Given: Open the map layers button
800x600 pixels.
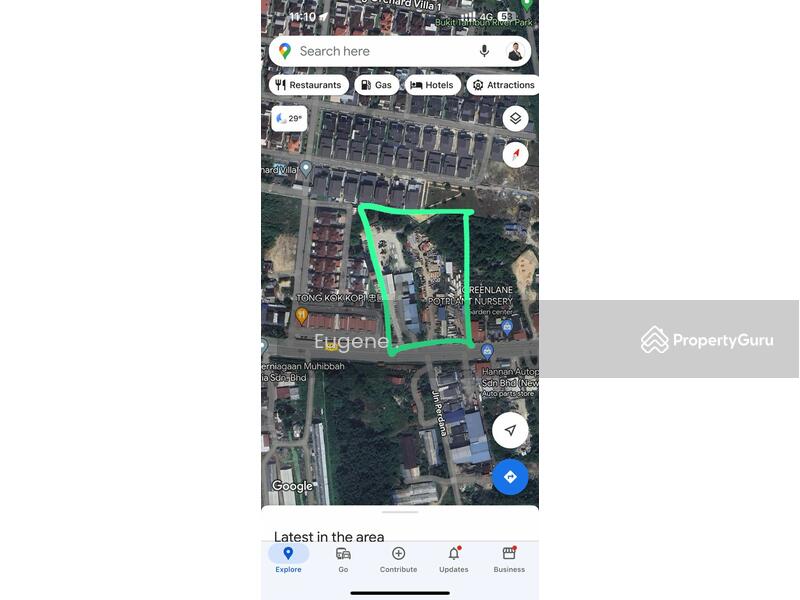Looking at the screenshot, I should [x=515, y=119].
